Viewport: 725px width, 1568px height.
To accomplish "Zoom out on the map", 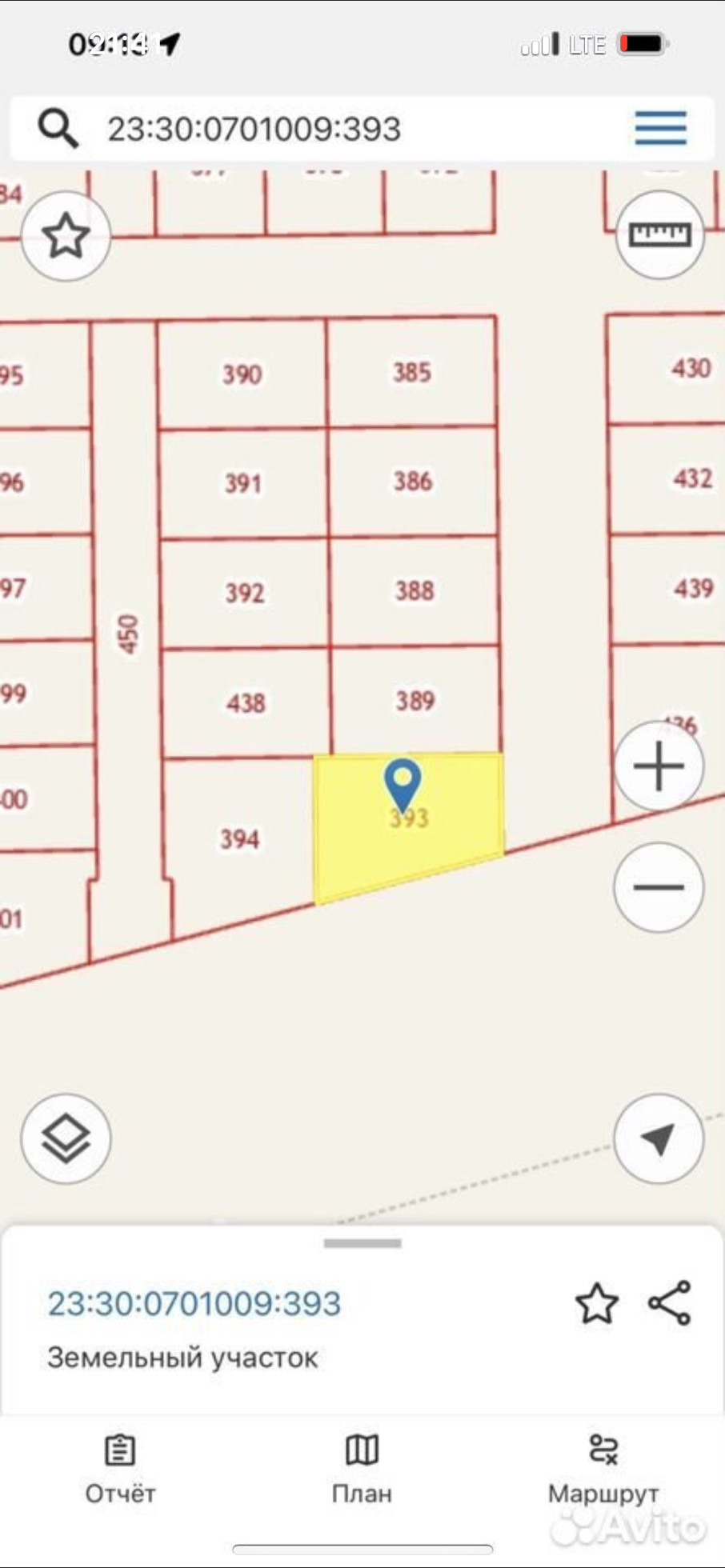I will pyautogui.click(x=659, y=886).
